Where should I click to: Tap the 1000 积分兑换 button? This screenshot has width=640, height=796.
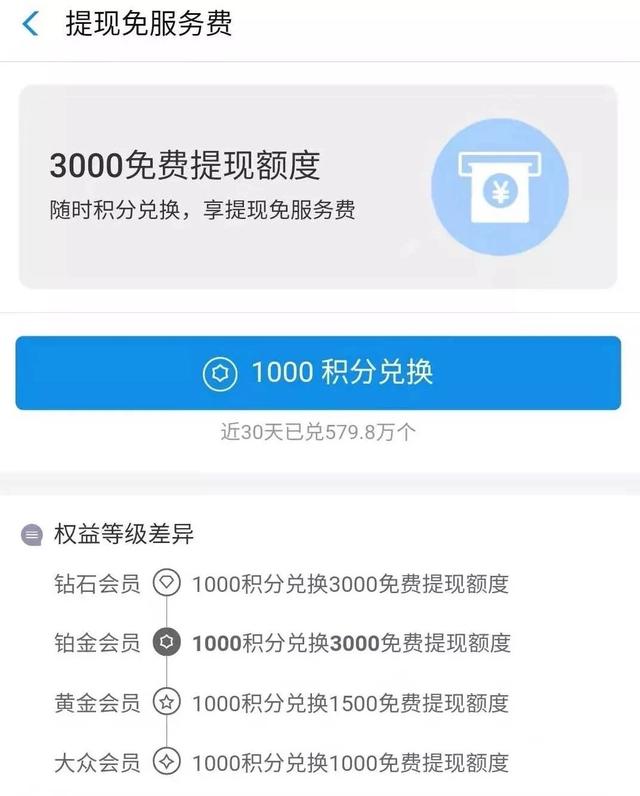(318, 373)
